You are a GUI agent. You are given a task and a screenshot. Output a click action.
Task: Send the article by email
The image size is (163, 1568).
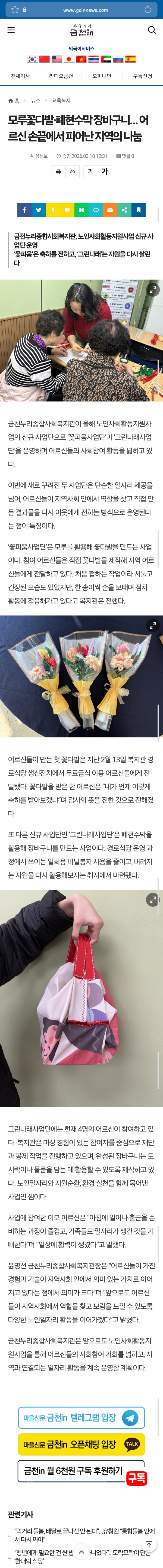[110, 210]
